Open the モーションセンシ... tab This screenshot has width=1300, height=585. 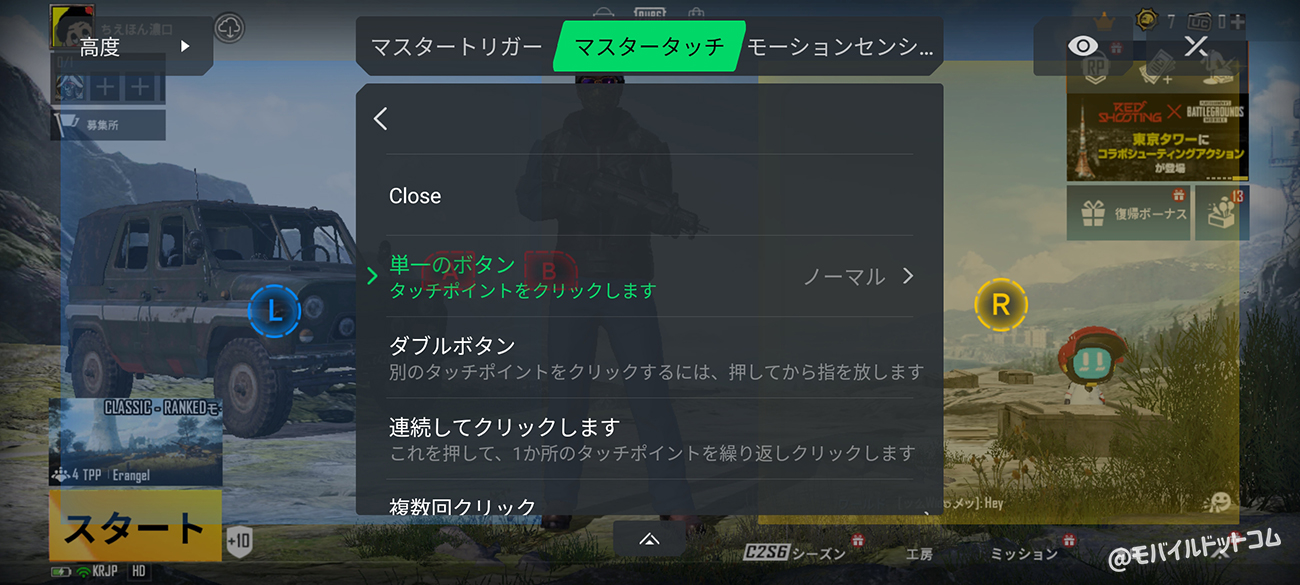pos(840,47)
